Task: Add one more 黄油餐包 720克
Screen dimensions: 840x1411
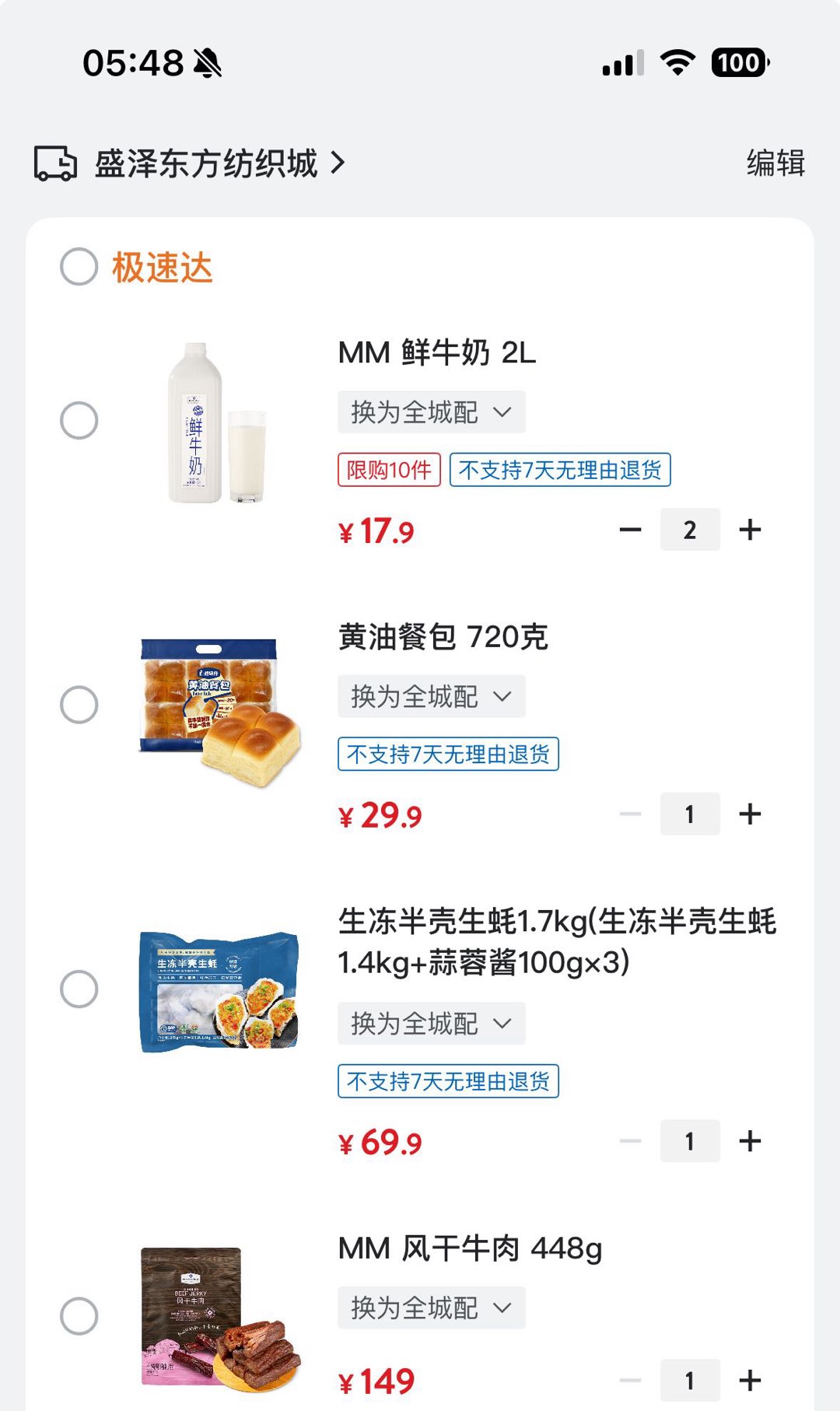Action: [750, 814]
